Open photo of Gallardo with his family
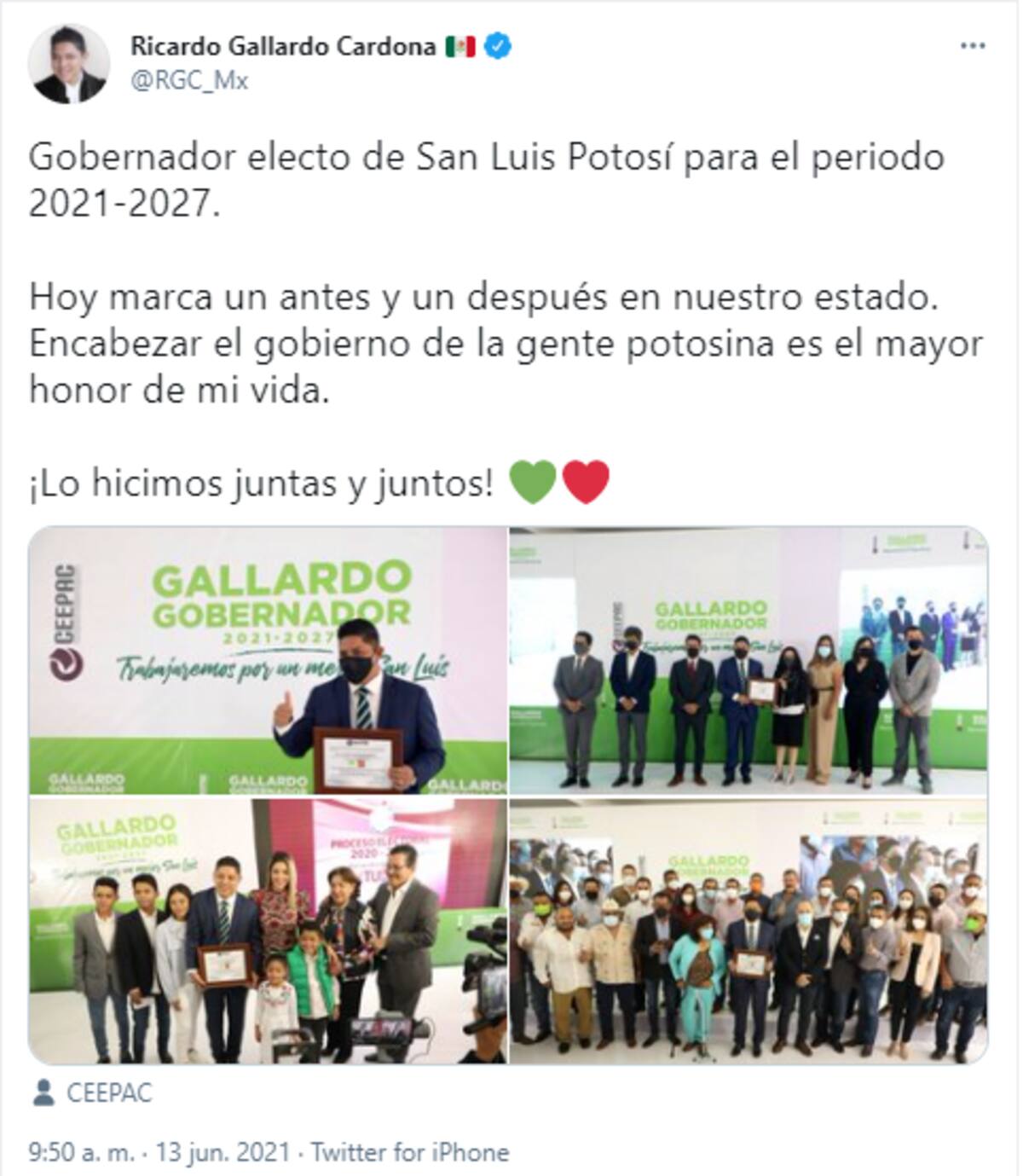 [269, 930]
